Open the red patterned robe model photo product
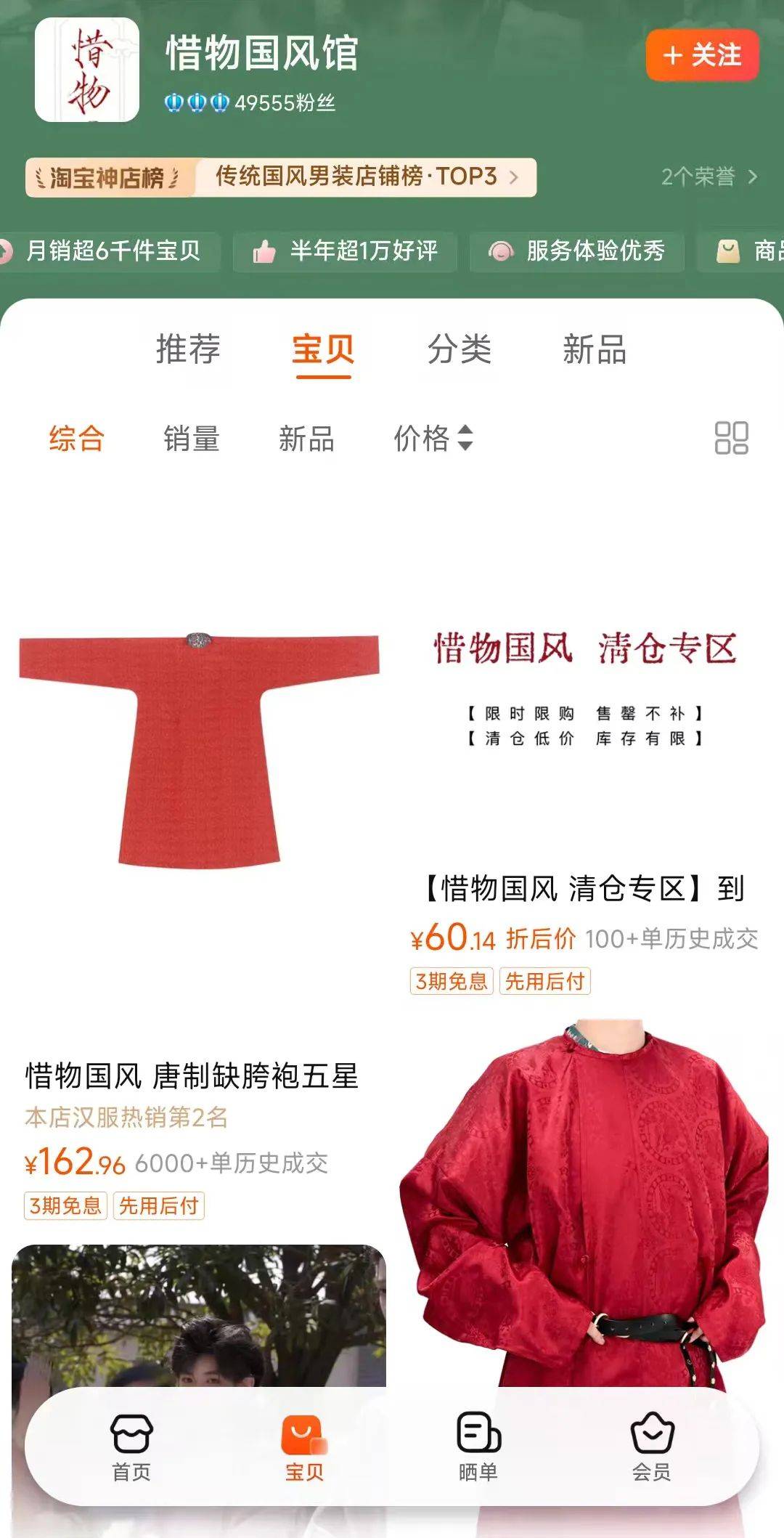The image size is (784, 1538). pos(584,1198)
